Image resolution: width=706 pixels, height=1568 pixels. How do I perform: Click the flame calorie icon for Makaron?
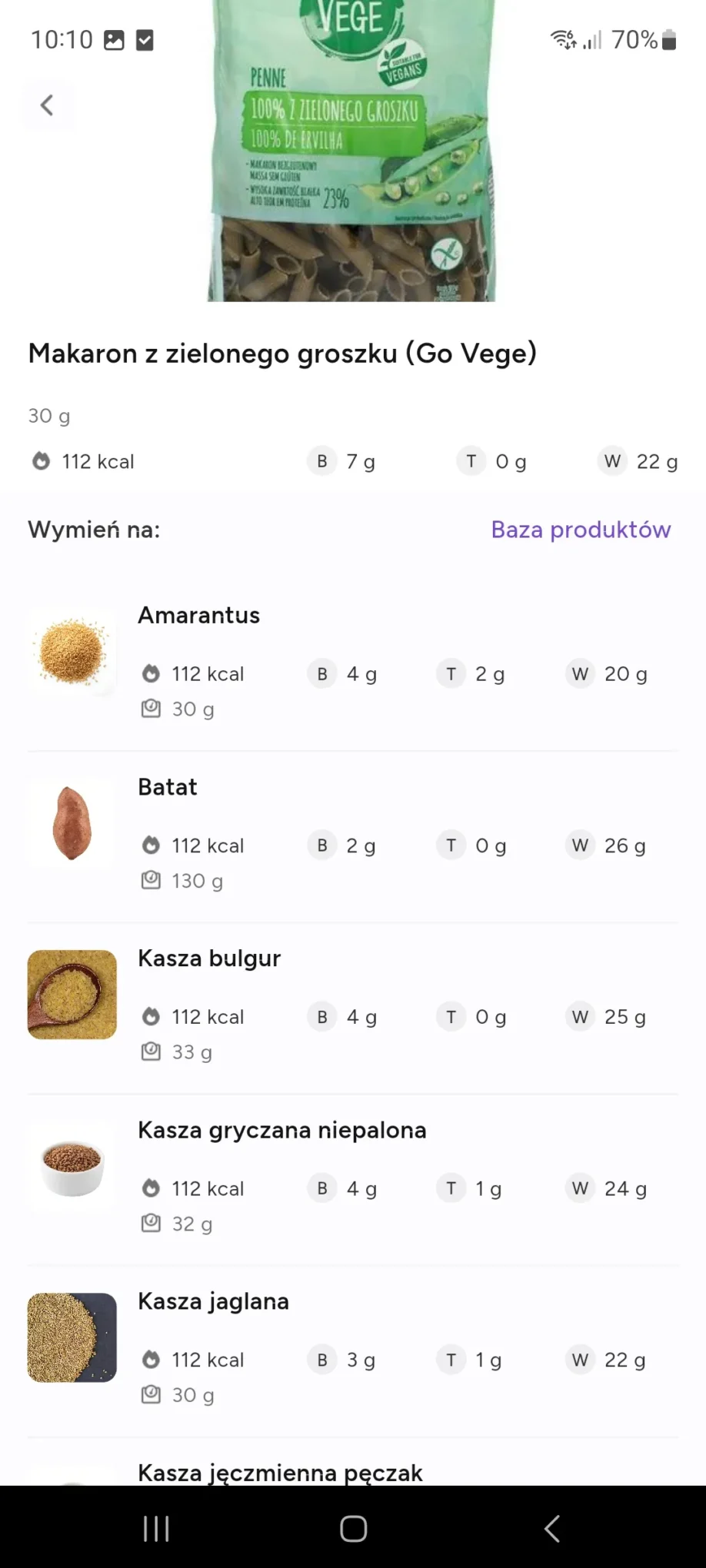pos(41,461)
